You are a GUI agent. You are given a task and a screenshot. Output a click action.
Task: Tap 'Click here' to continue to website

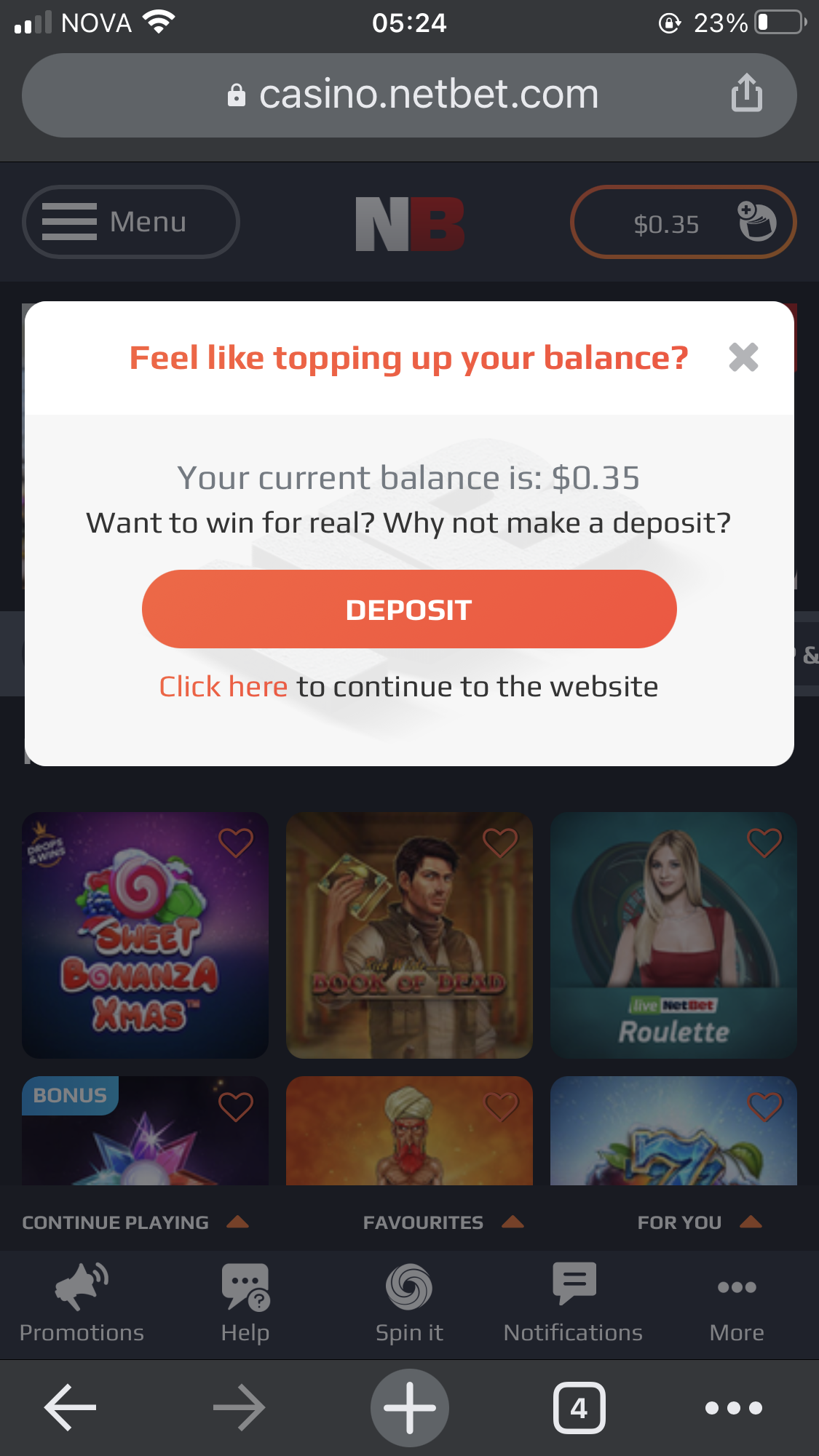[223, 687]
